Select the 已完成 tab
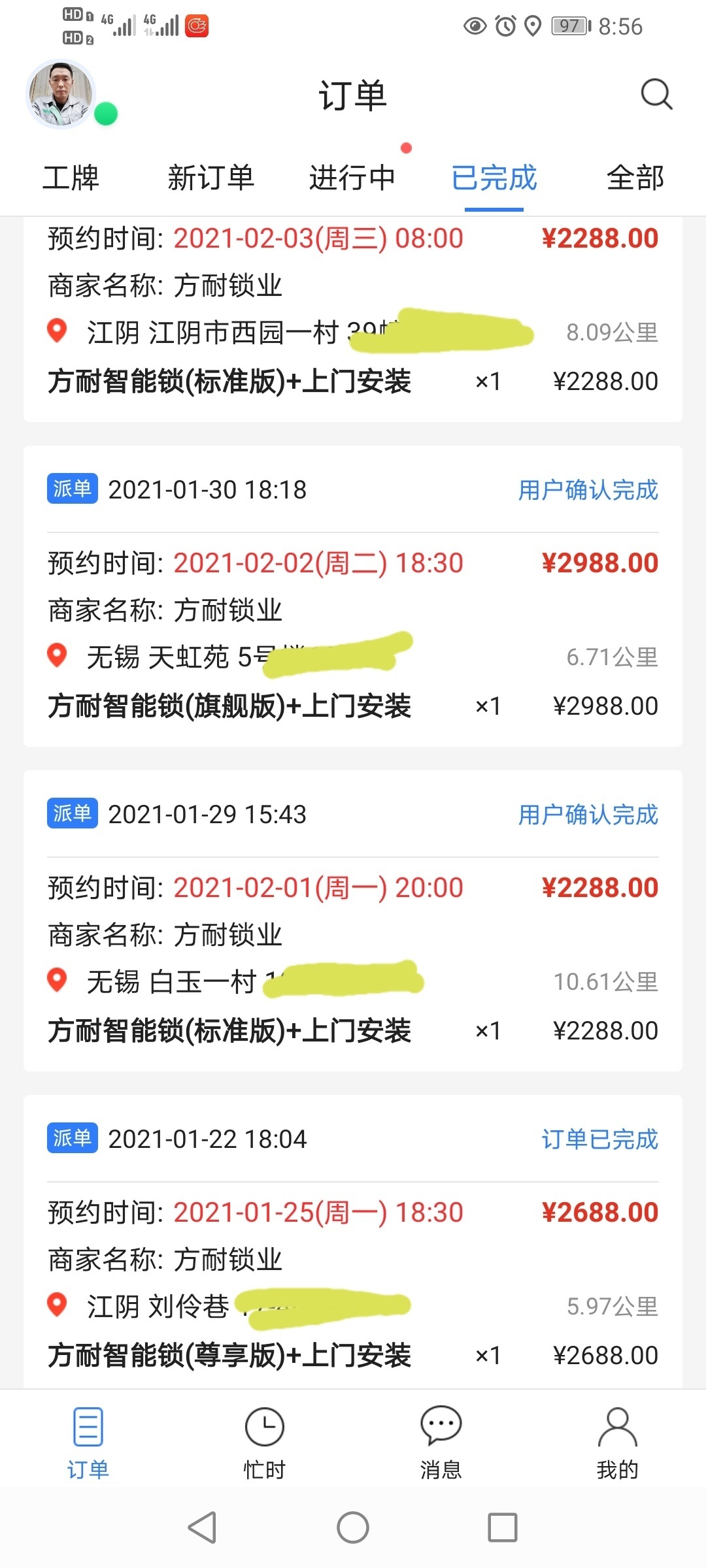Screen dimensions: 706x1568 point(494,178)
